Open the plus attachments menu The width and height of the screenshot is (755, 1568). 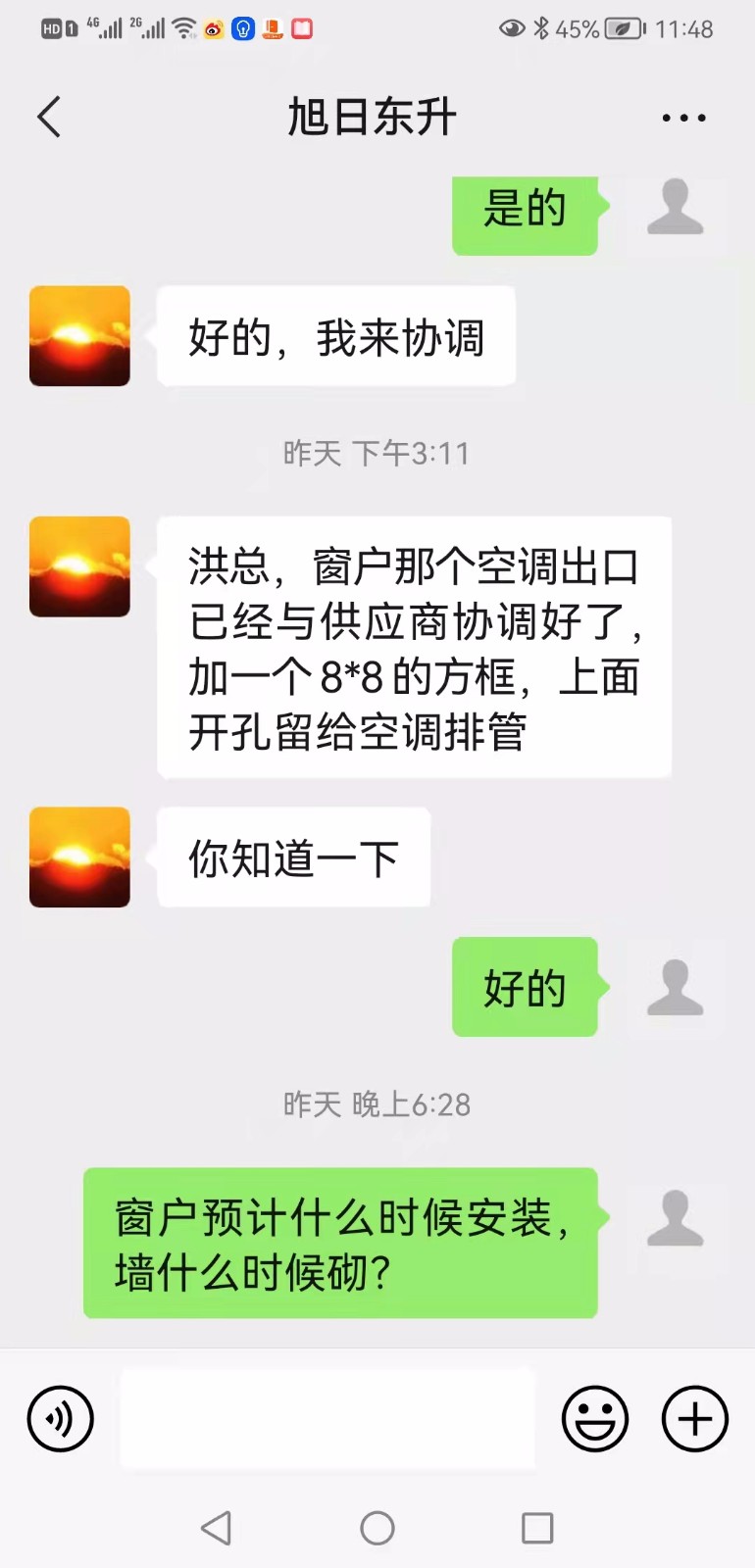[695, 1418]
